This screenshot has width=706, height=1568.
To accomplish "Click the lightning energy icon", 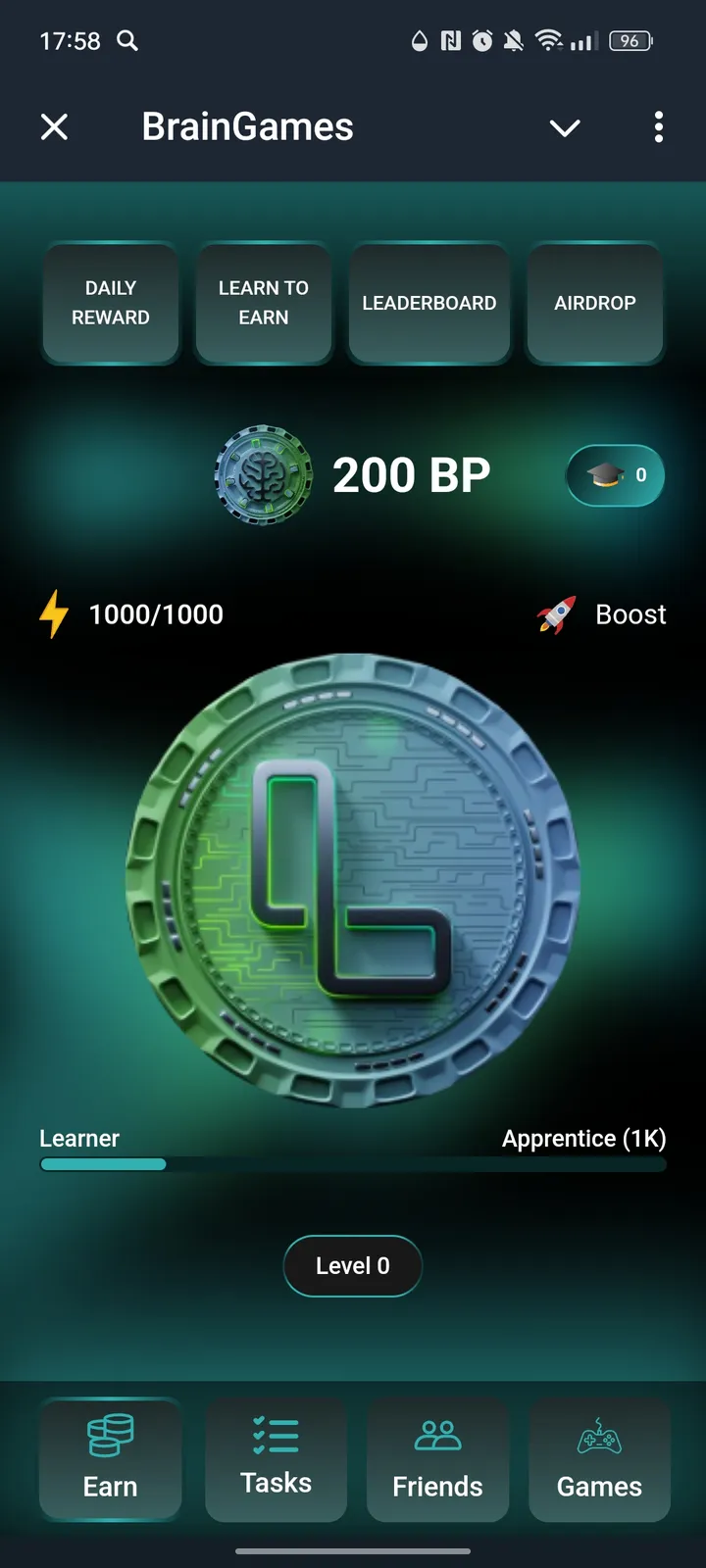I will 54,613.
